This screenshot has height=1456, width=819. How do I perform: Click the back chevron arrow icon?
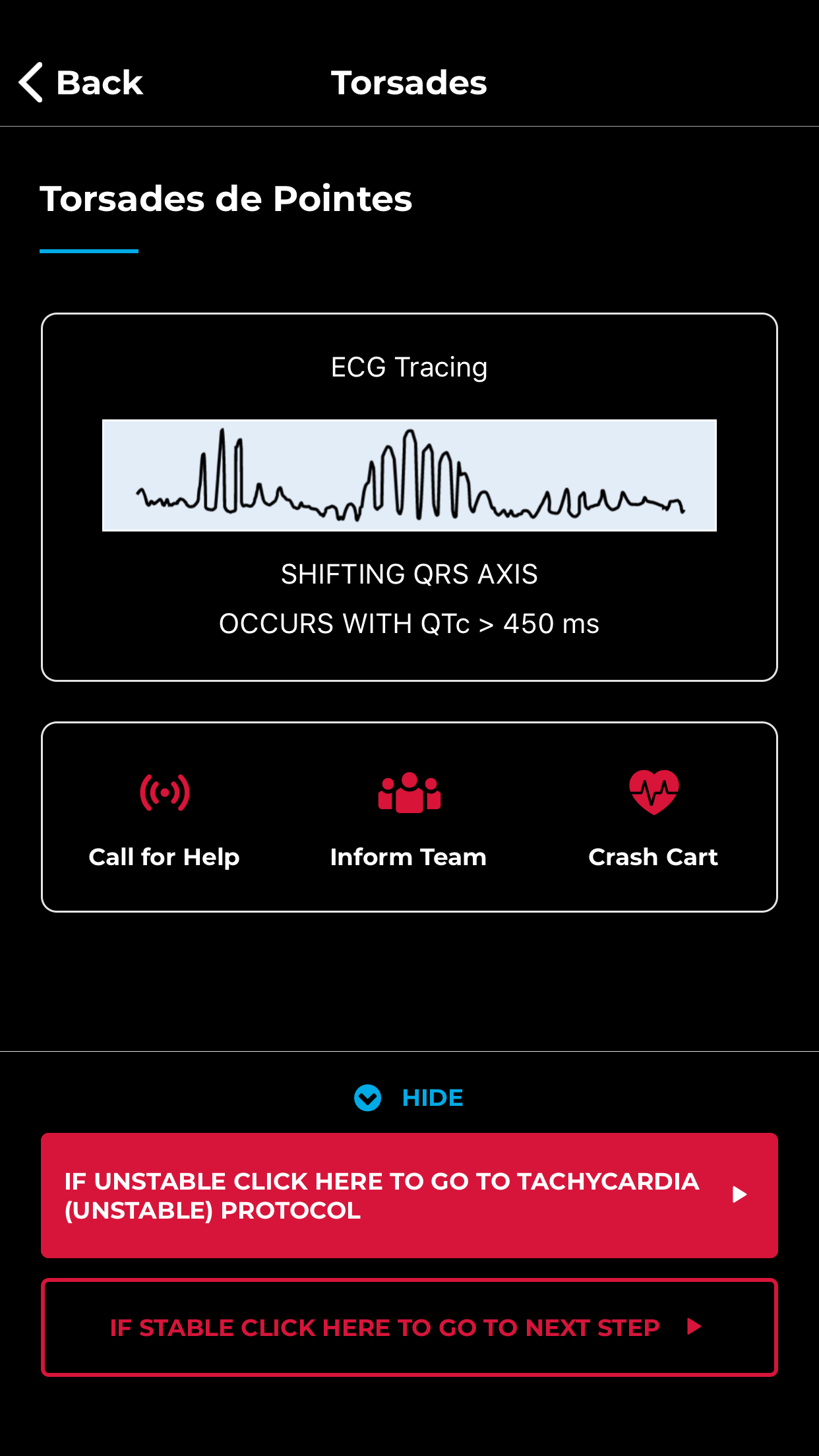(30, 82)
